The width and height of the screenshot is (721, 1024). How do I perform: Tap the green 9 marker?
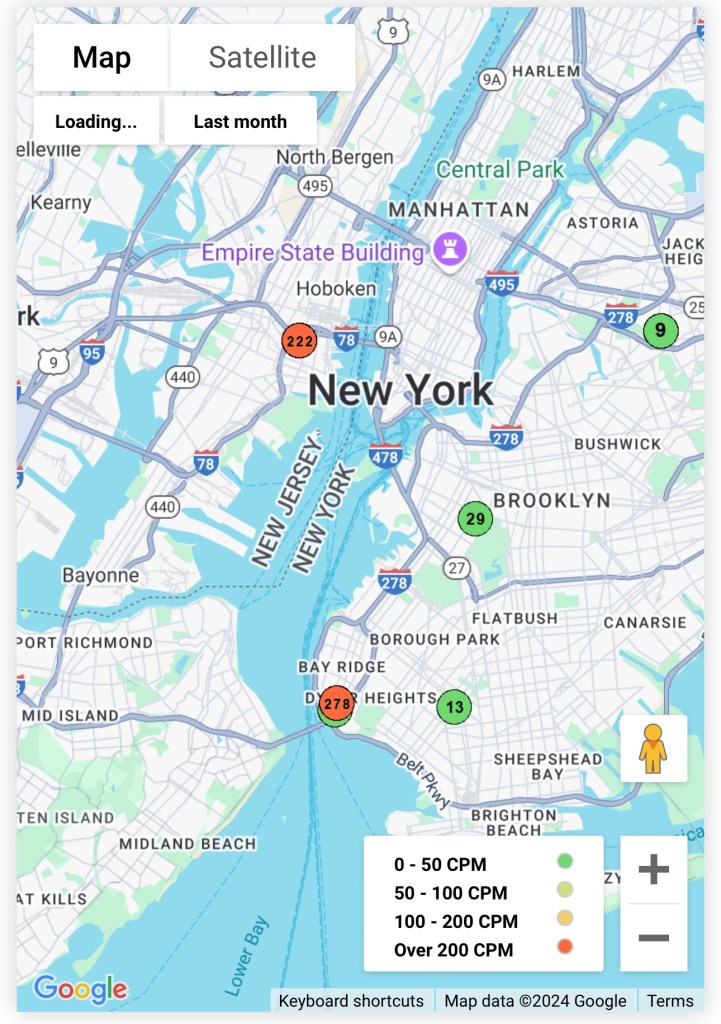660,330
